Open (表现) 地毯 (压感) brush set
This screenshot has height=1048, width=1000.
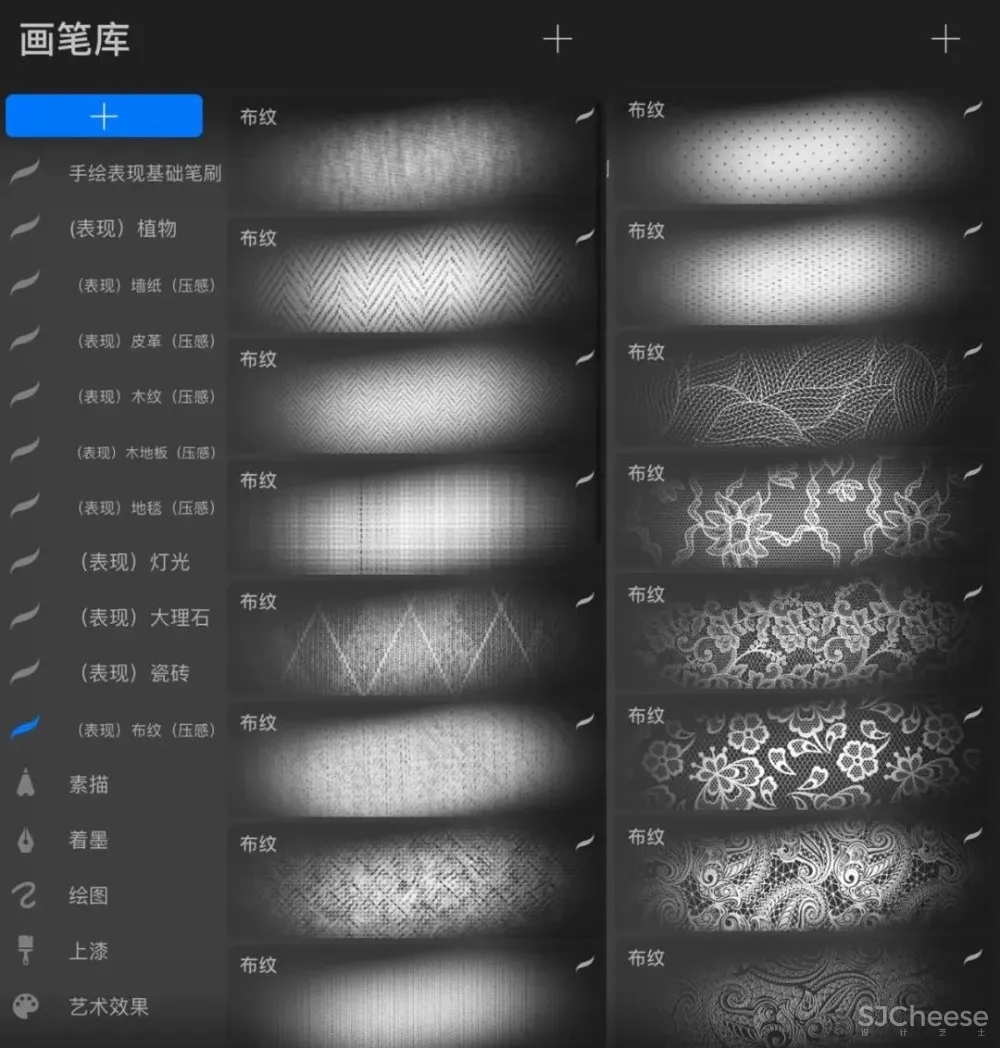(145, 508)
